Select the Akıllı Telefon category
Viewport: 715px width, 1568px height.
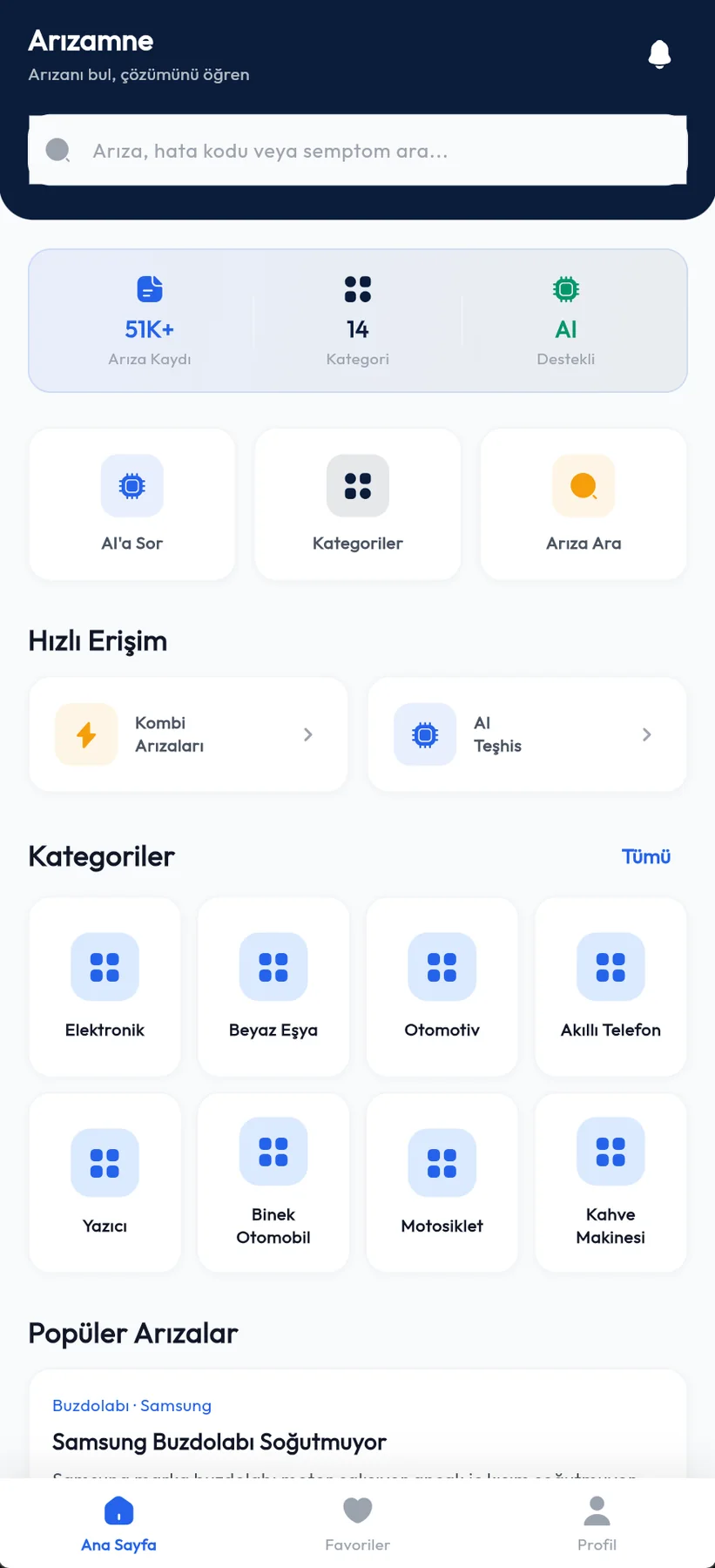(610, 987)
